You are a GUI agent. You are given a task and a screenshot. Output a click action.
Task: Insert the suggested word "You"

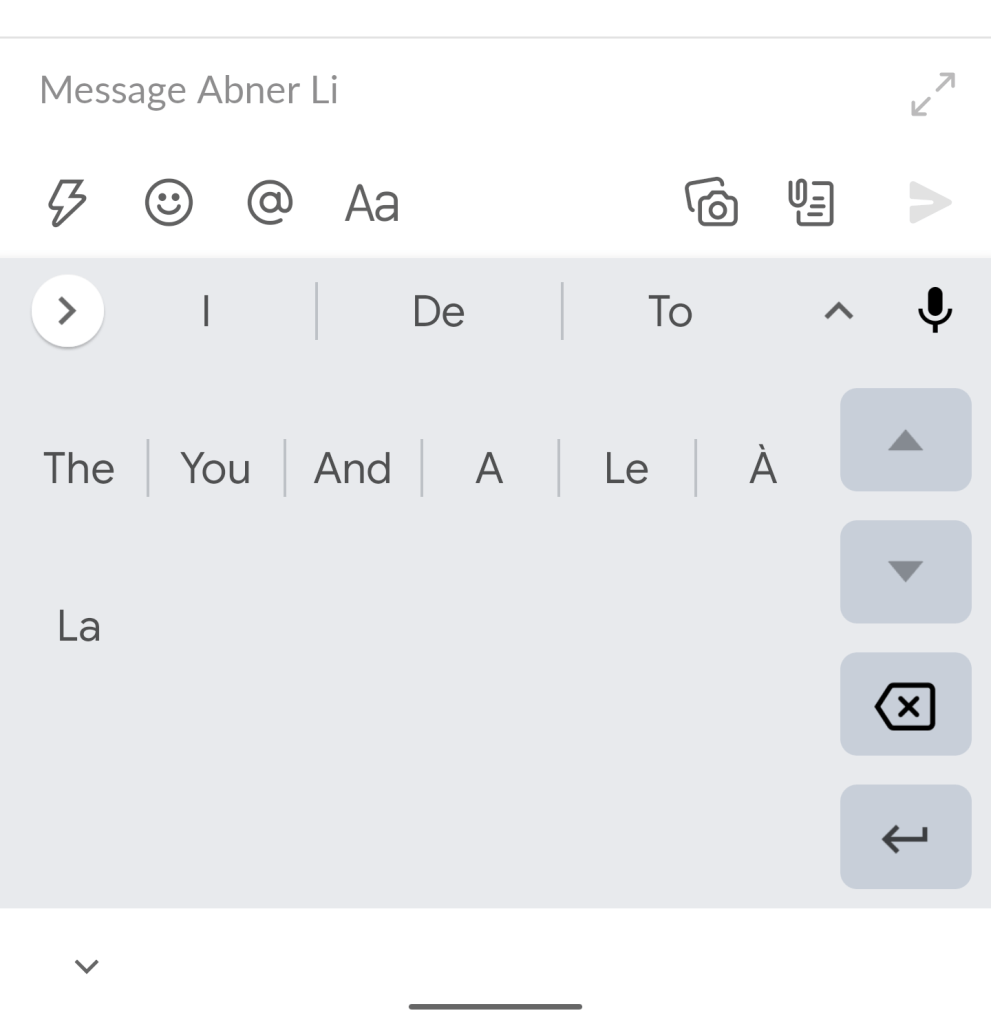point(215,468)
